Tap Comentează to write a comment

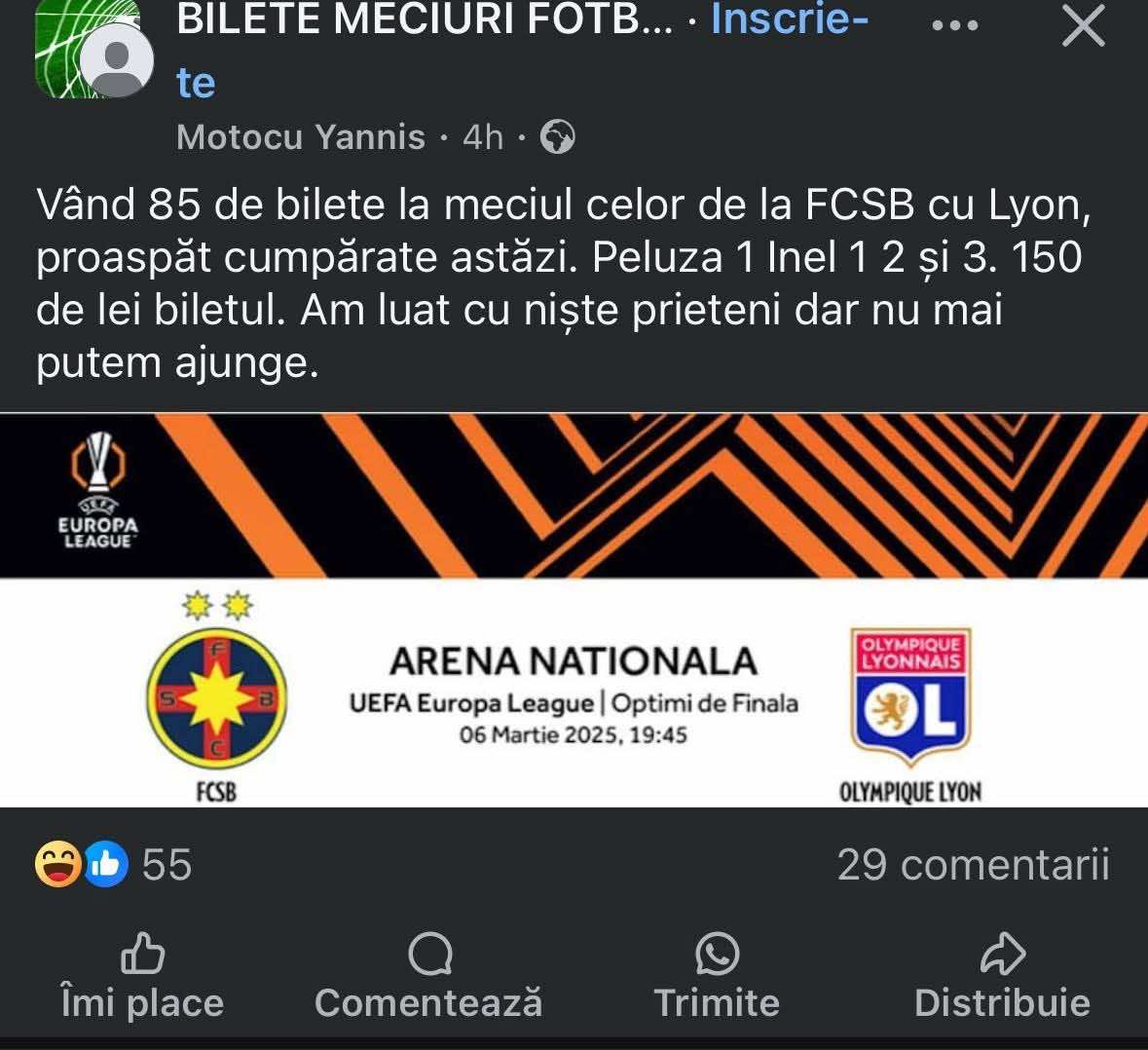click(x=428, y=977)
